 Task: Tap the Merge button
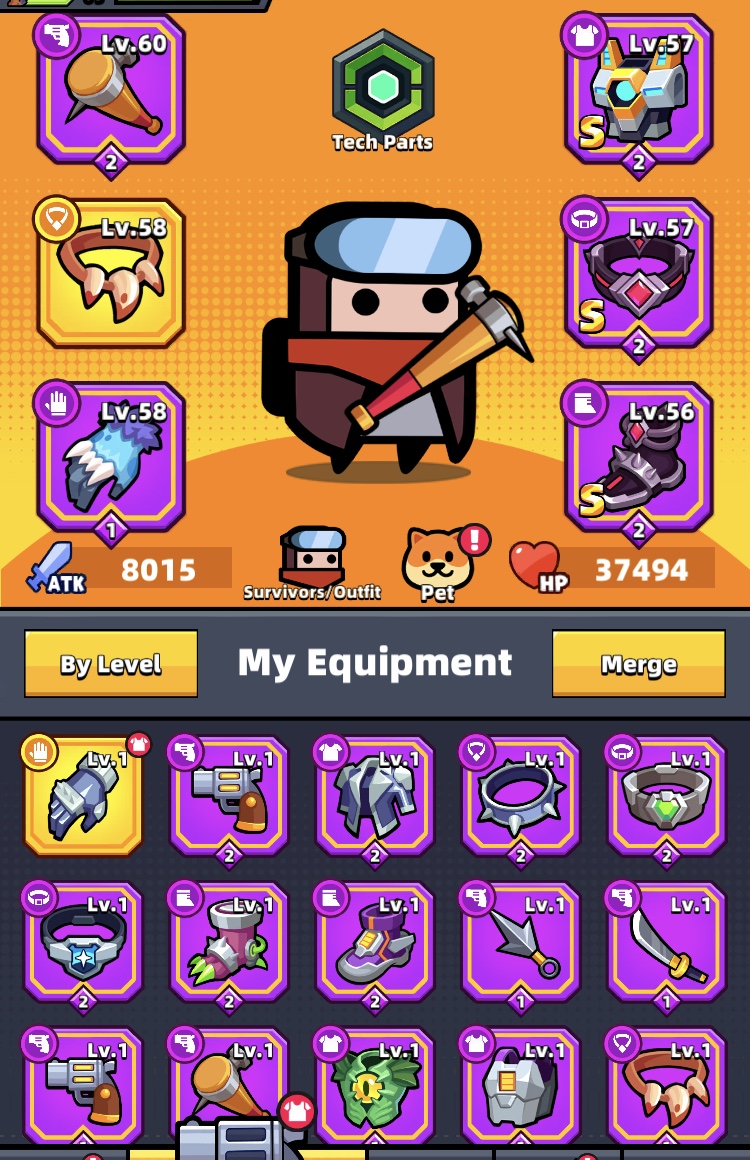coord(638,663)
